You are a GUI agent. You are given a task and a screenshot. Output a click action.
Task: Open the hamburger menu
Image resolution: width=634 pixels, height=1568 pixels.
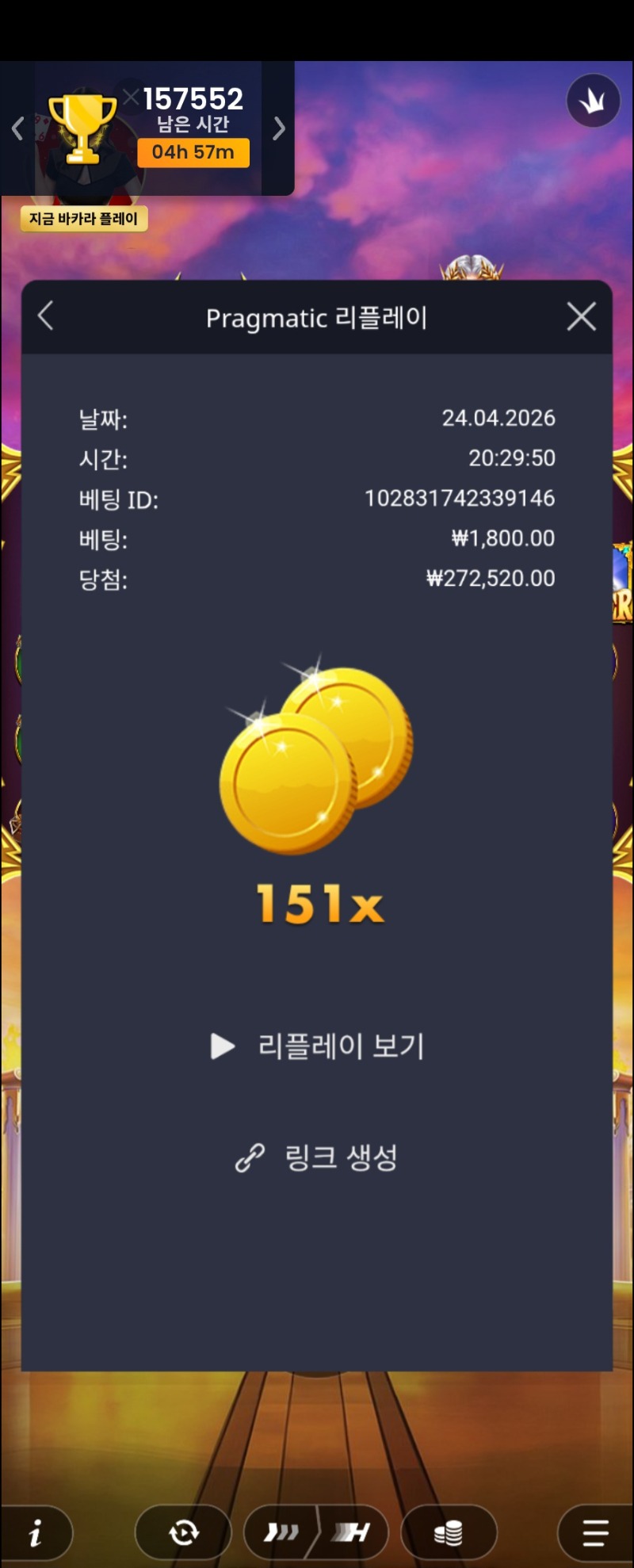pyautogui.click(x=595, y=1533)
